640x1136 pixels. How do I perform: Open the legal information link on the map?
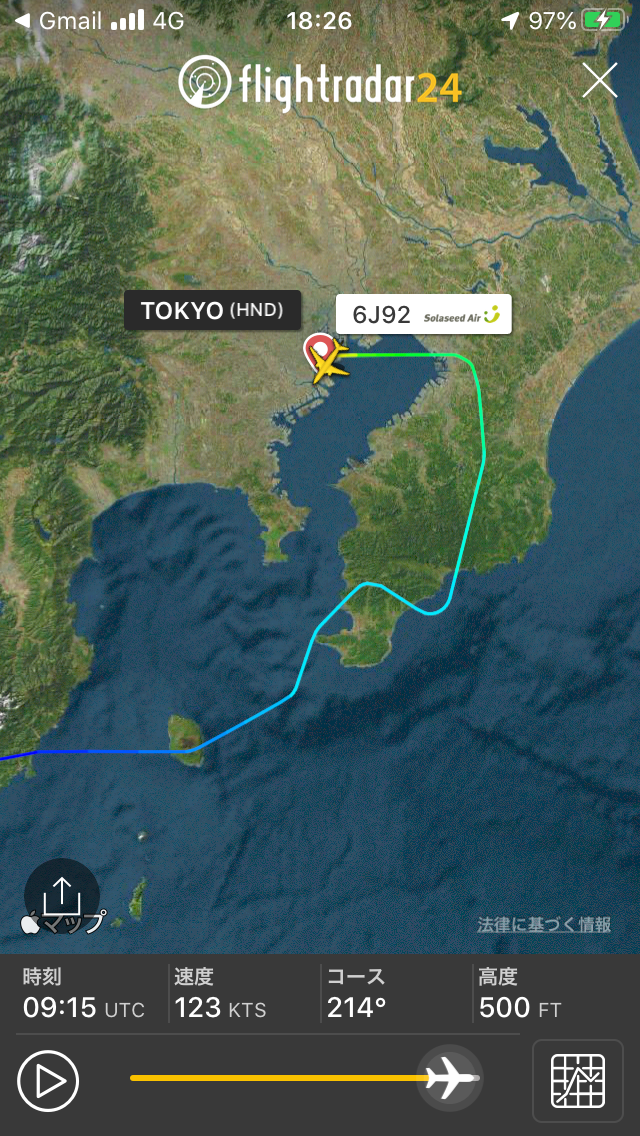click(544, 924)
